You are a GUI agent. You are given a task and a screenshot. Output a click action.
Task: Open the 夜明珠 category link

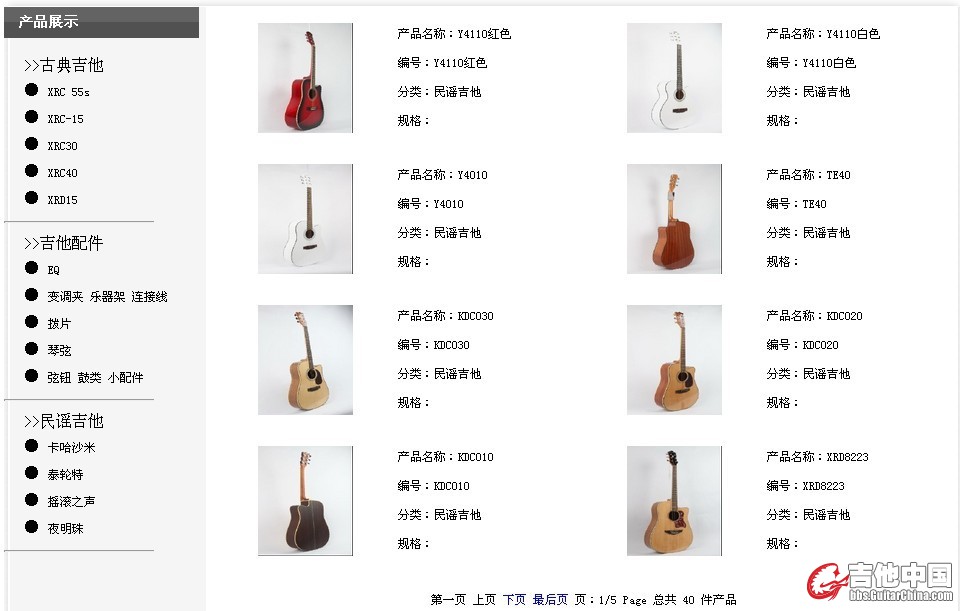(65, 529)
